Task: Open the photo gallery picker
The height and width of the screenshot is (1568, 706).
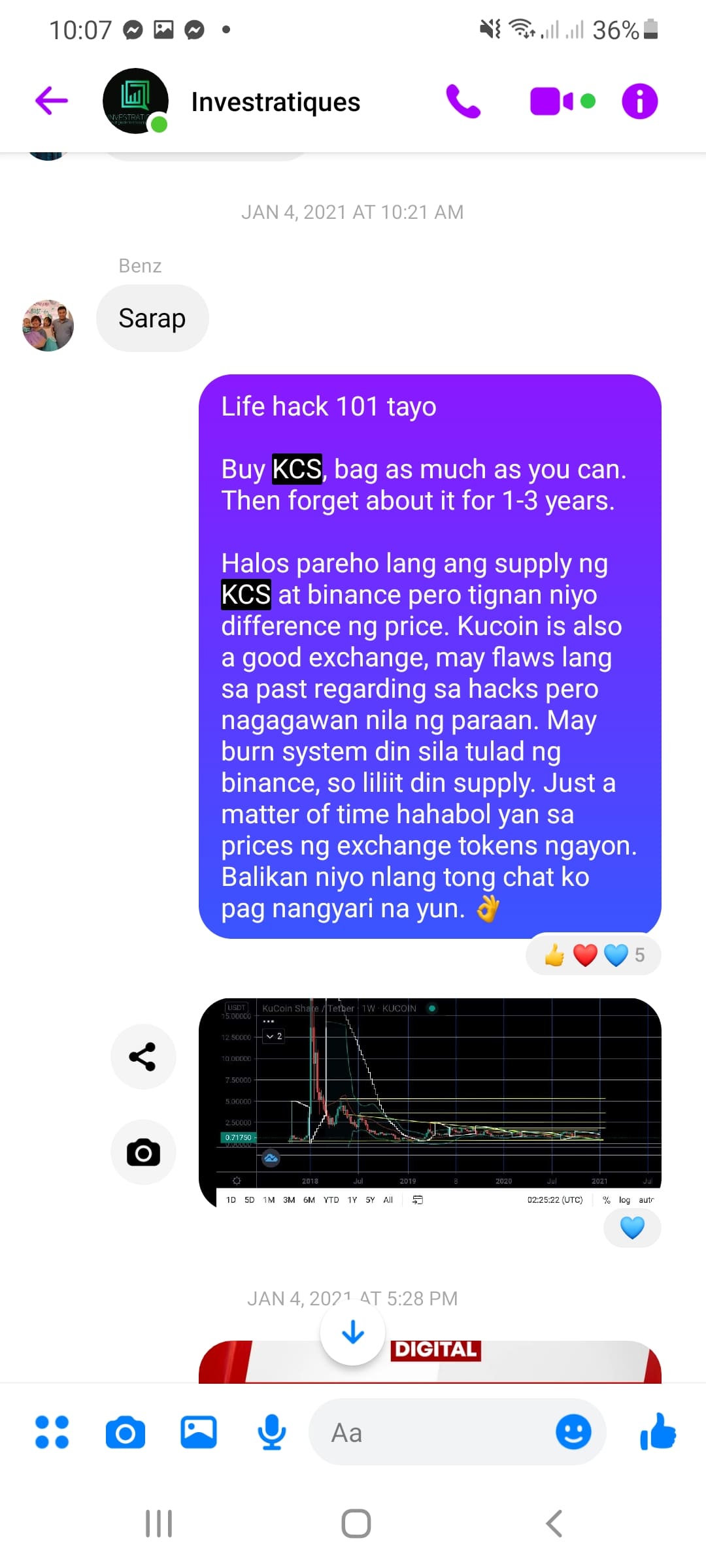Action: (199, 1432)
